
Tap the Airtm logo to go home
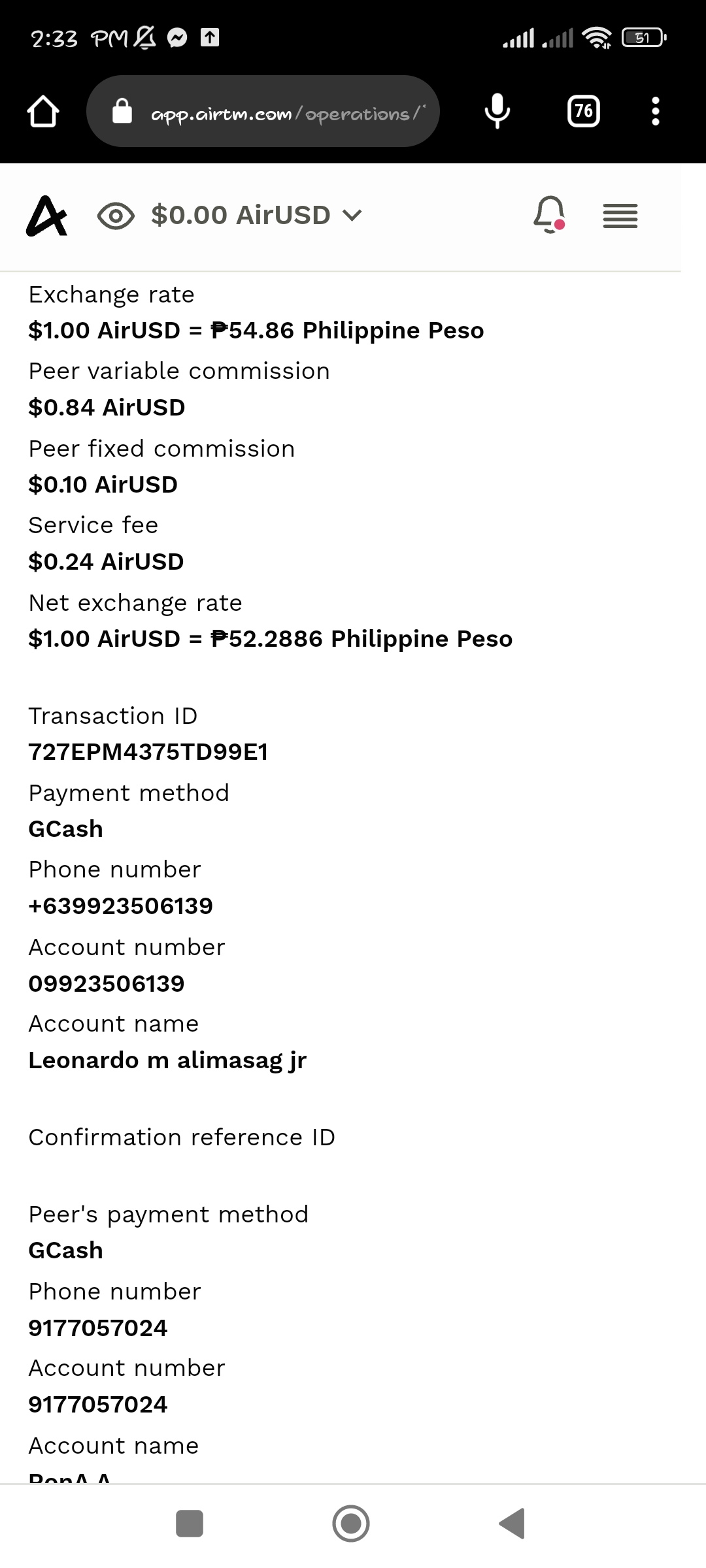coord(46,216)
